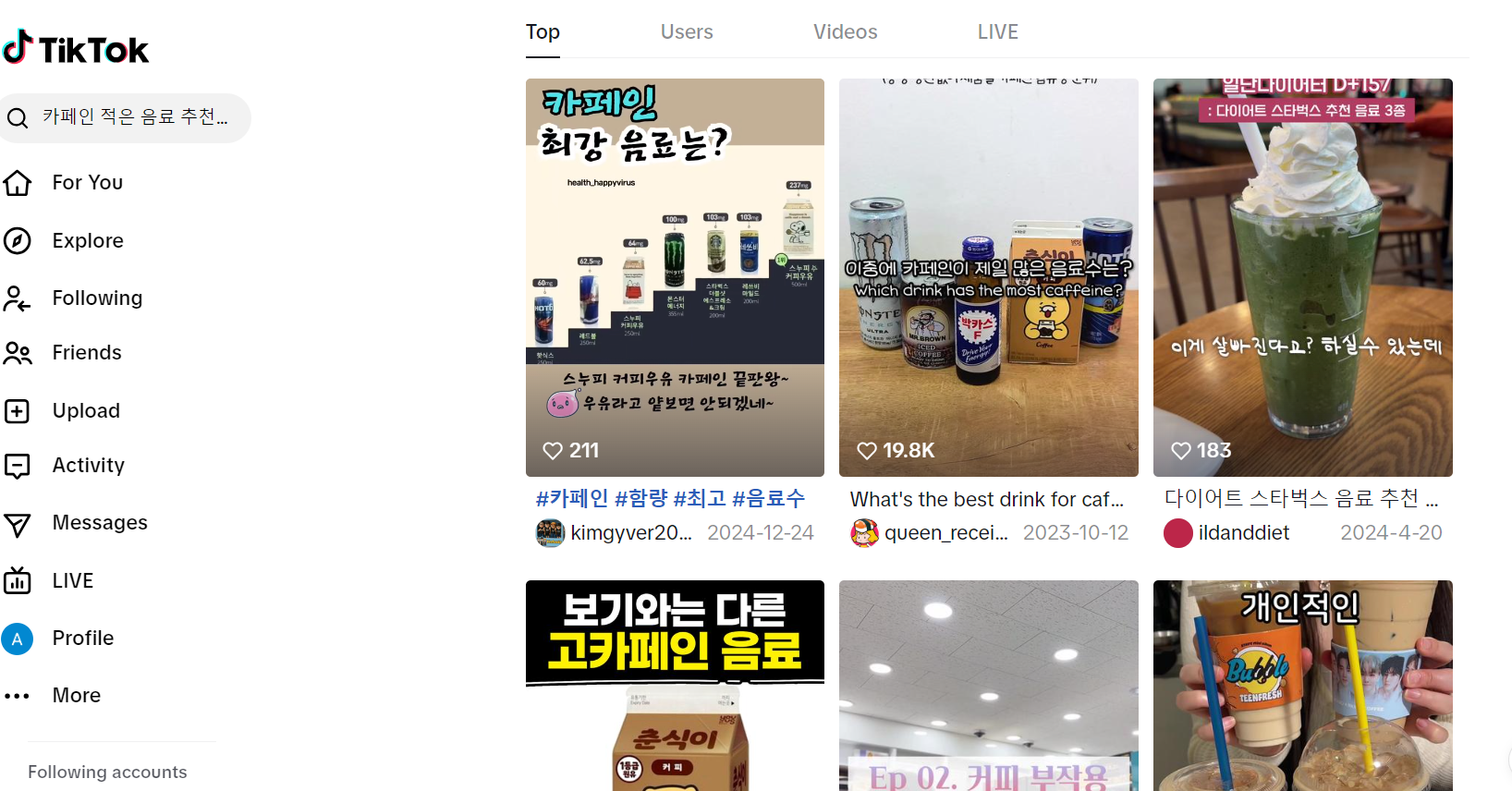This screenshot has width=1512, height=791.
Task: Switch to the Videos tab
Action: point(845,32)
